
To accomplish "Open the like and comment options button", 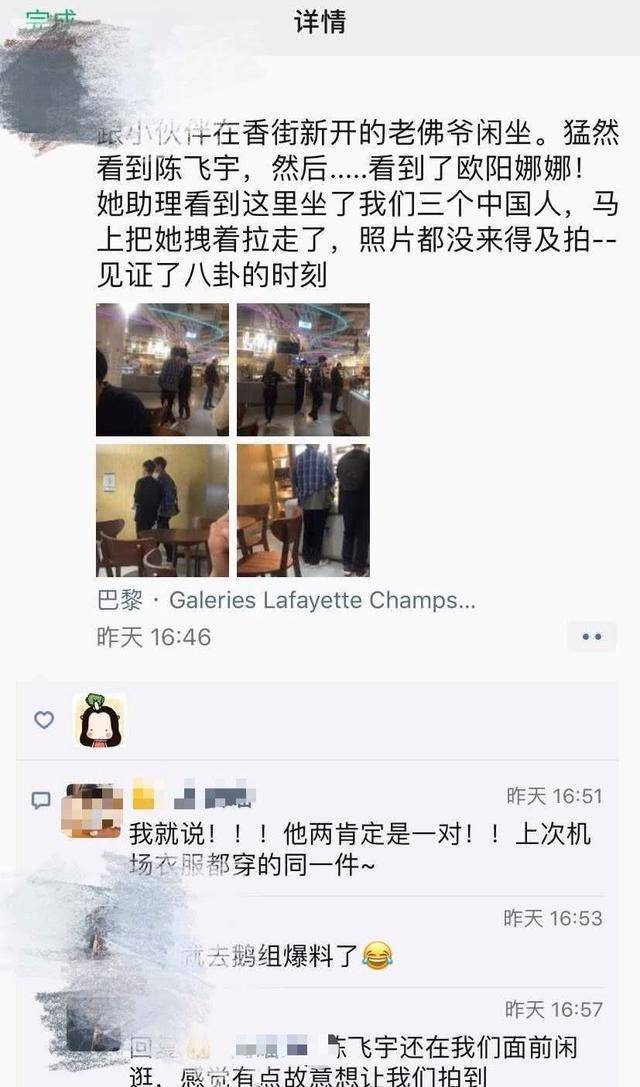I will (x=592, y=636).
